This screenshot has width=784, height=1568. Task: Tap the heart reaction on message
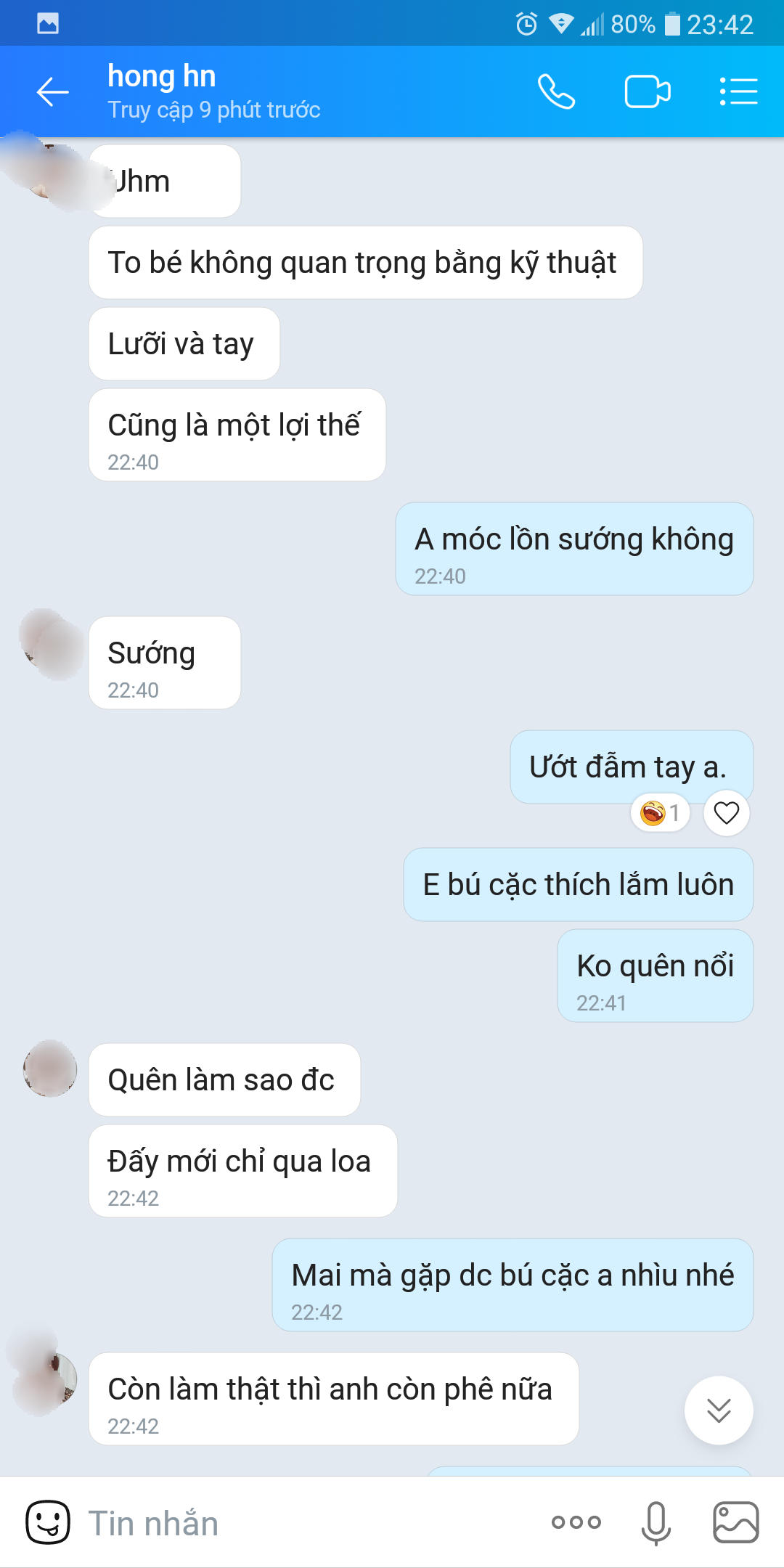point(726,813)
